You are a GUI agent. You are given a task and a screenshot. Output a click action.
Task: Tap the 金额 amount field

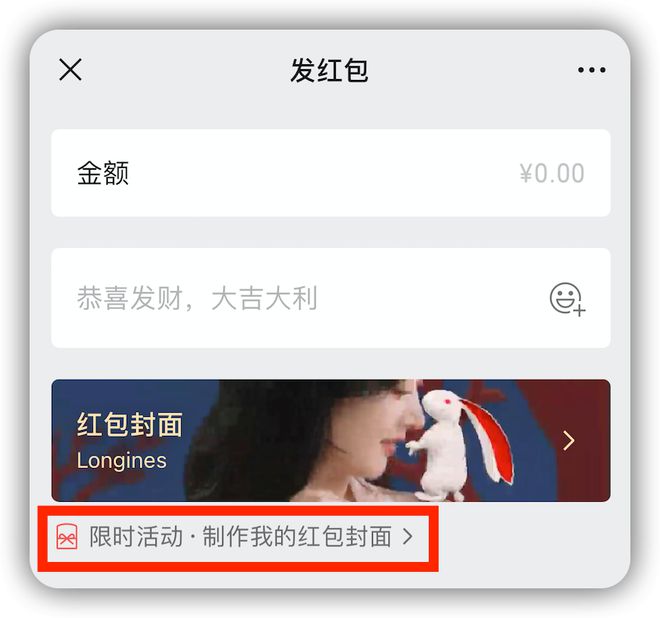coord(330,173)
